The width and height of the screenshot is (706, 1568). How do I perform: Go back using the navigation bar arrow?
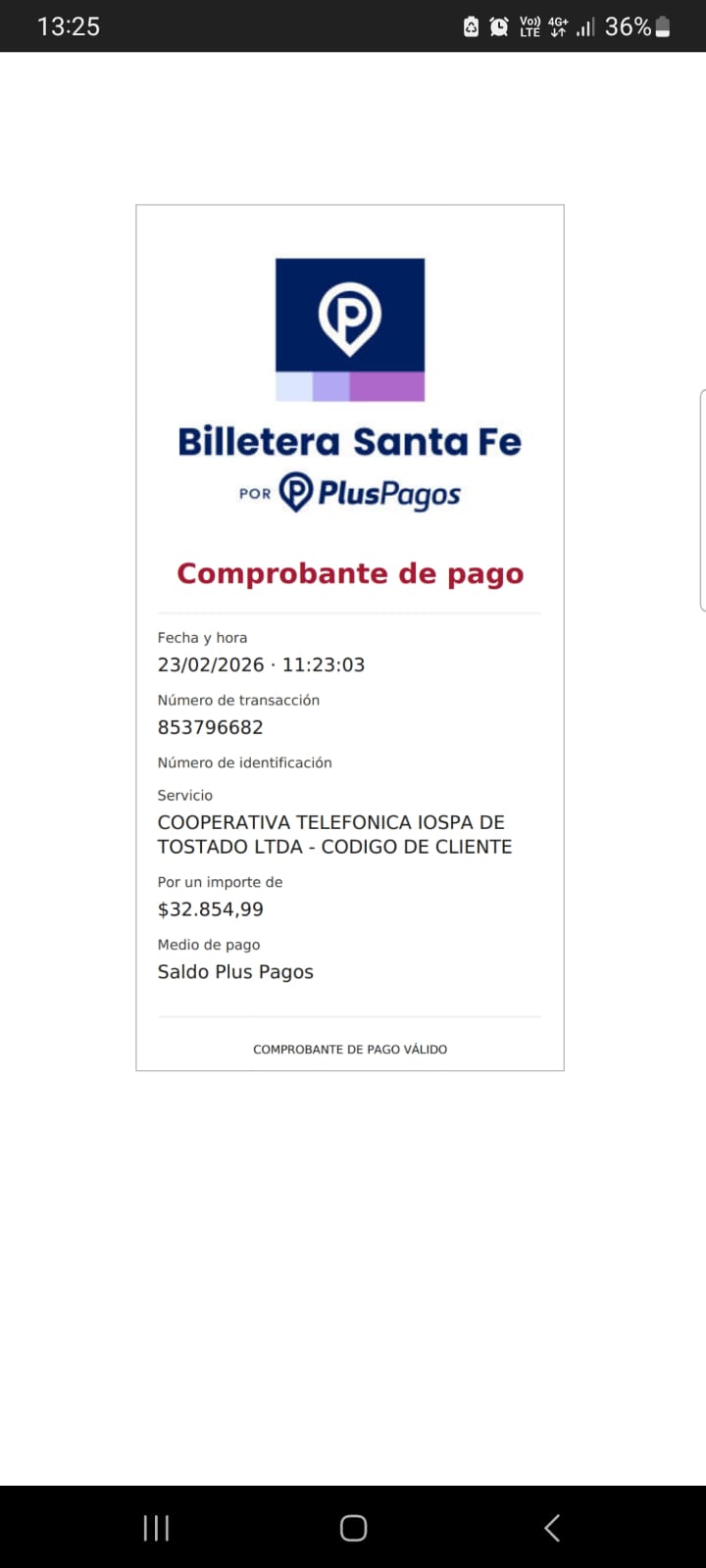click(552, 1527)
